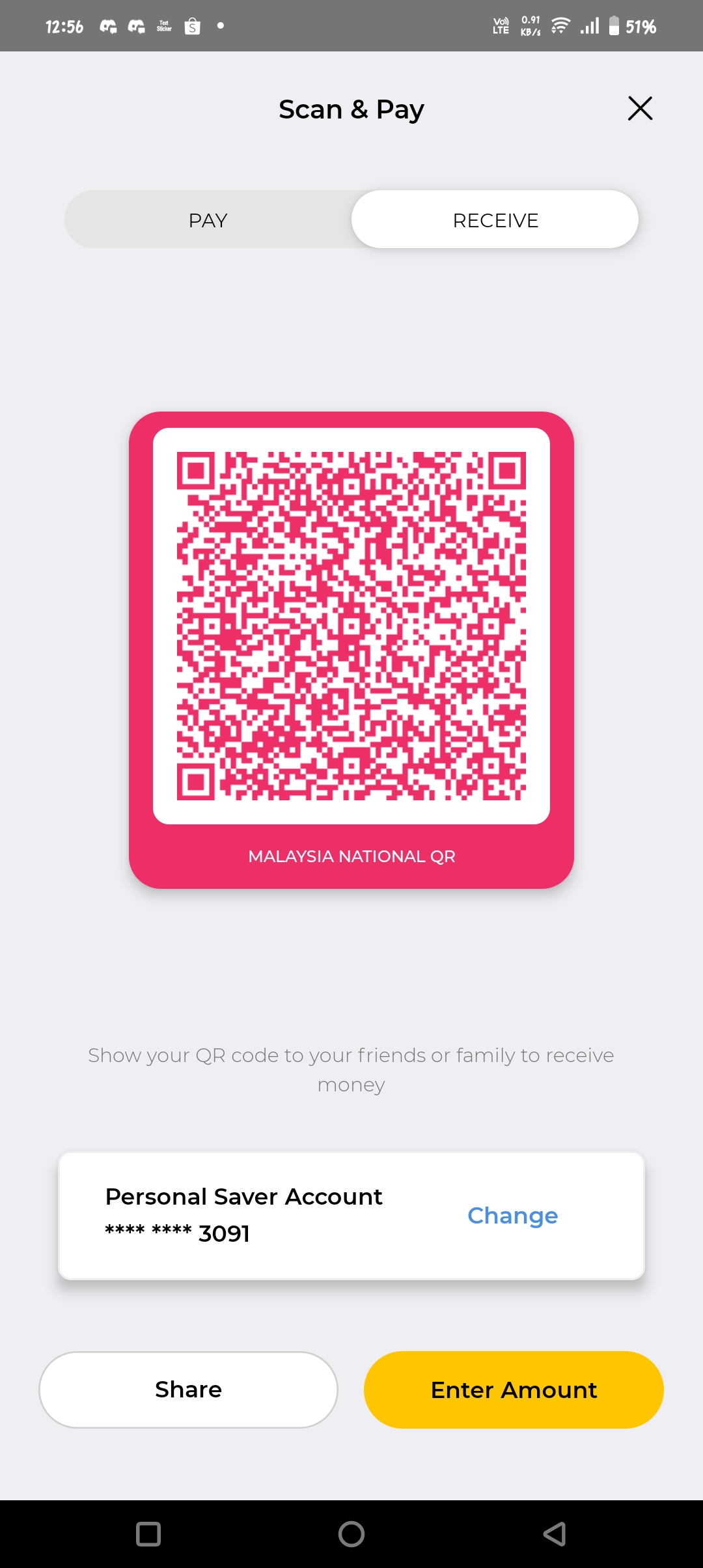
Task: Tap Enter Amount button
Action: pos(514,1389)
